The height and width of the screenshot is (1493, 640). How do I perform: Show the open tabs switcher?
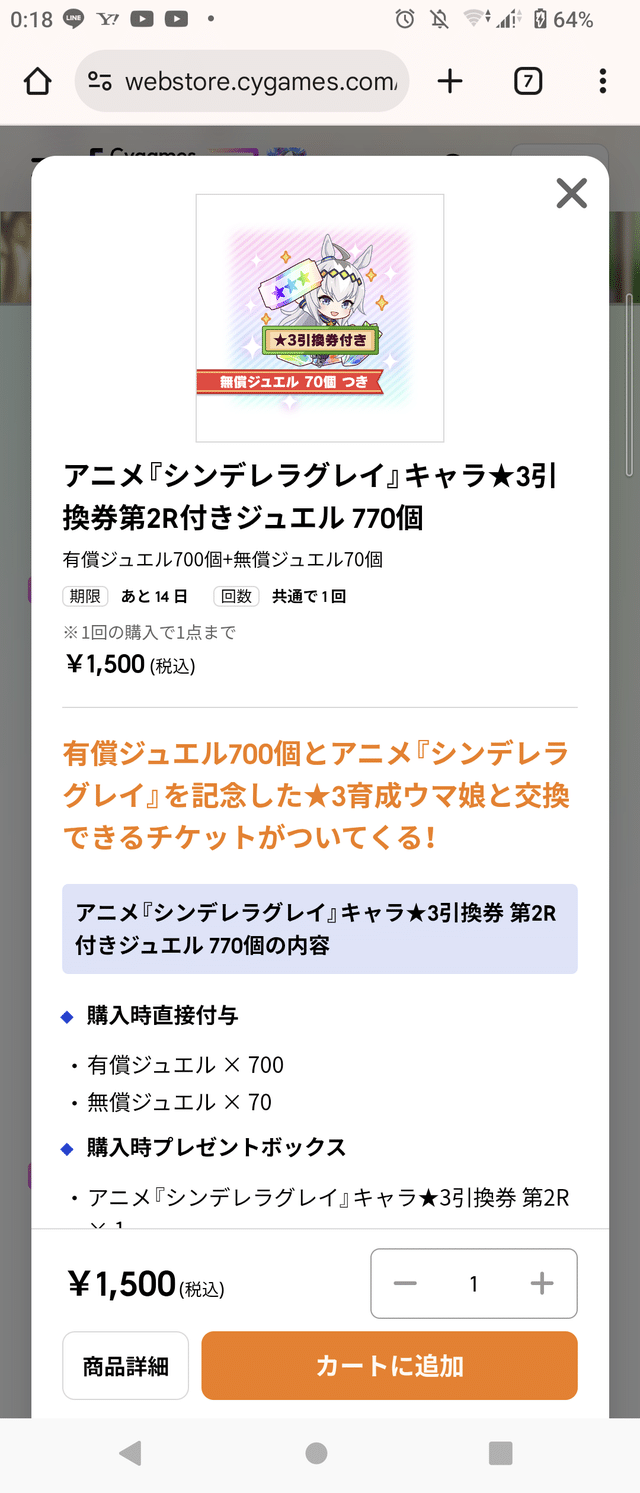pos(527,81)
